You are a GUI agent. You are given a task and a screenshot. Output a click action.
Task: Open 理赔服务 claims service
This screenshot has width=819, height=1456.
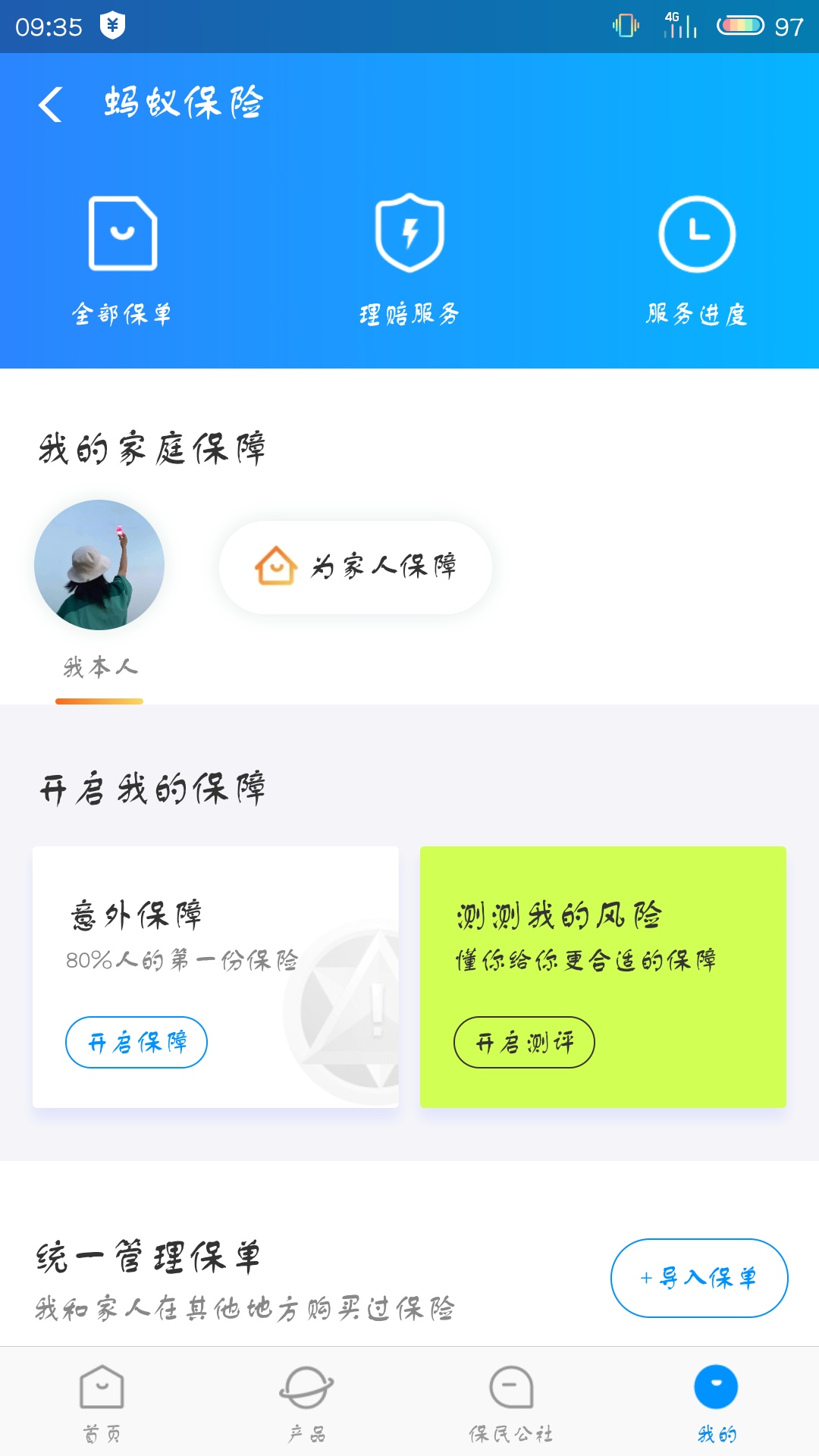[x=409, y=258]
